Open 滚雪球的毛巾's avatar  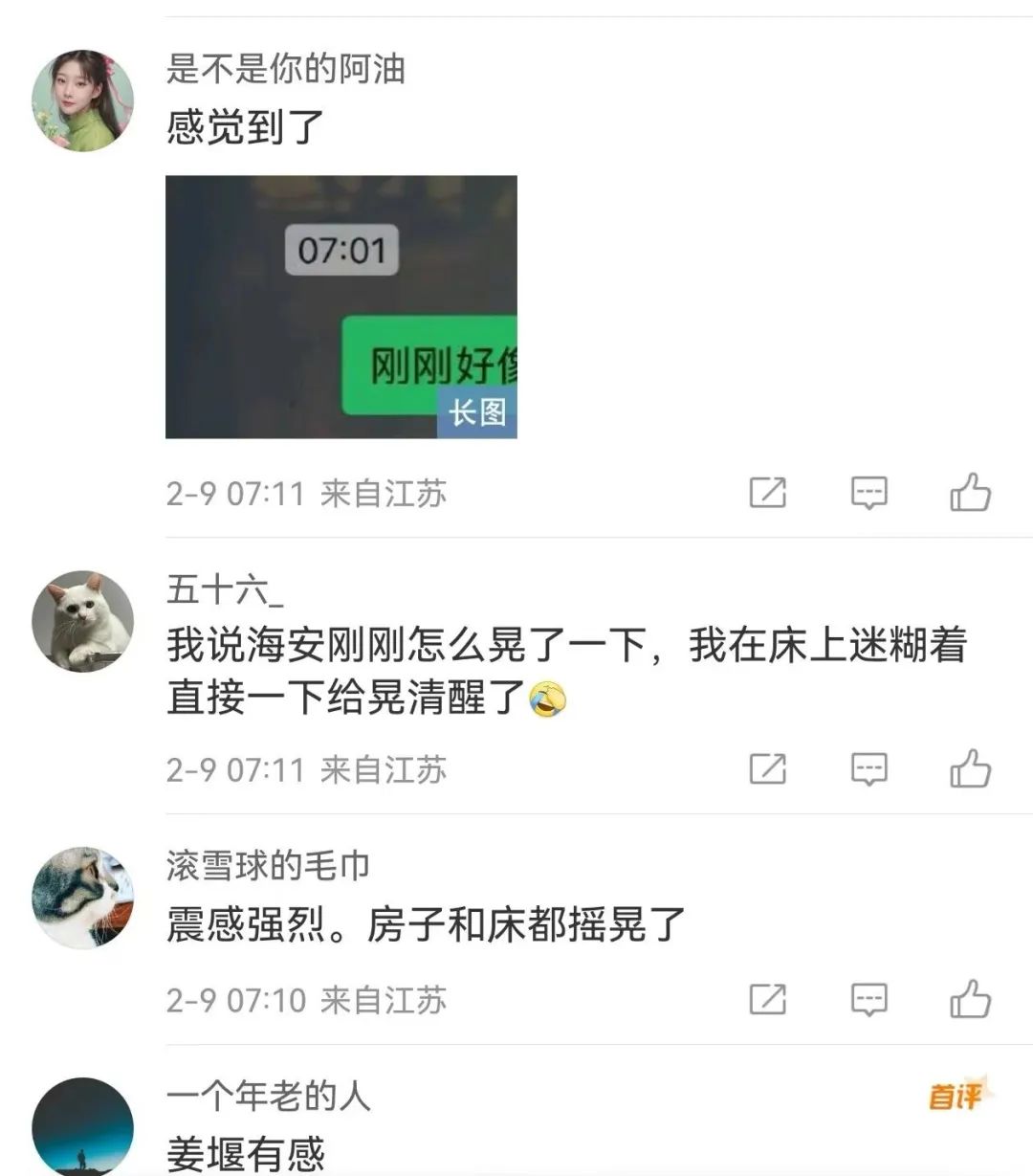click(82, 898)
